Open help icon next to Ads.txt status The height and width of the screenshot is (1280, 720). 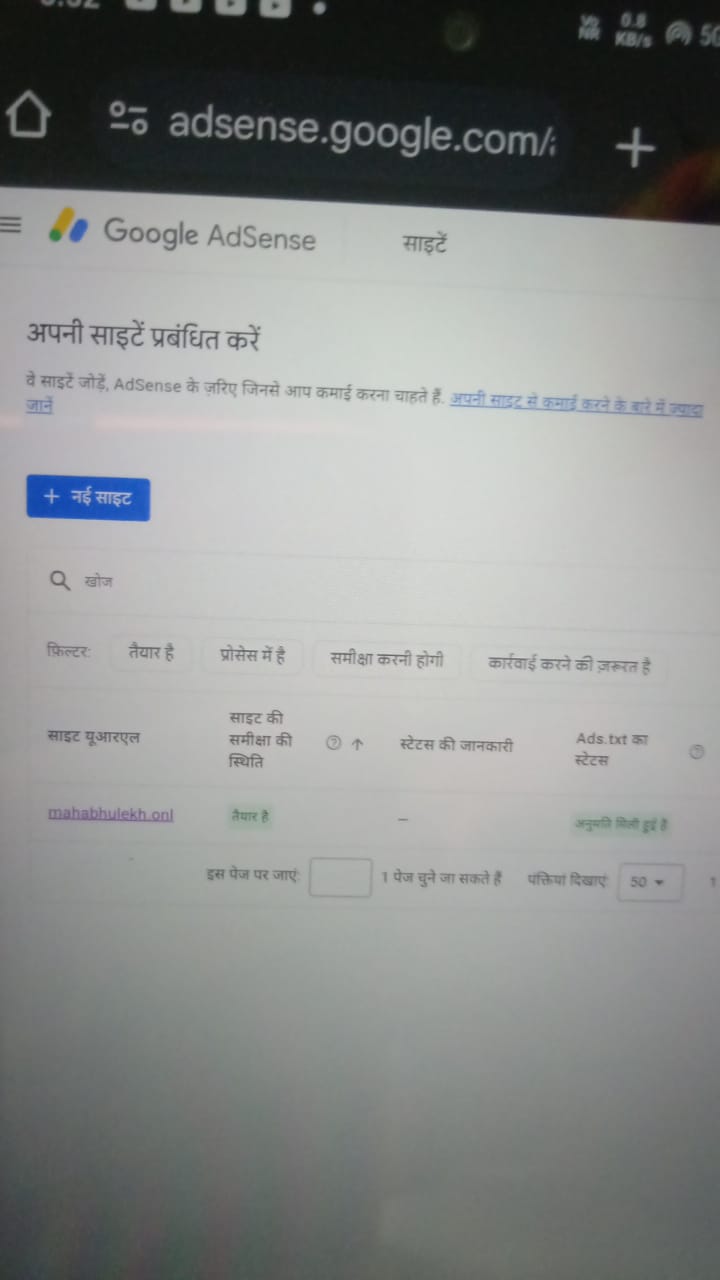point(697,752)
